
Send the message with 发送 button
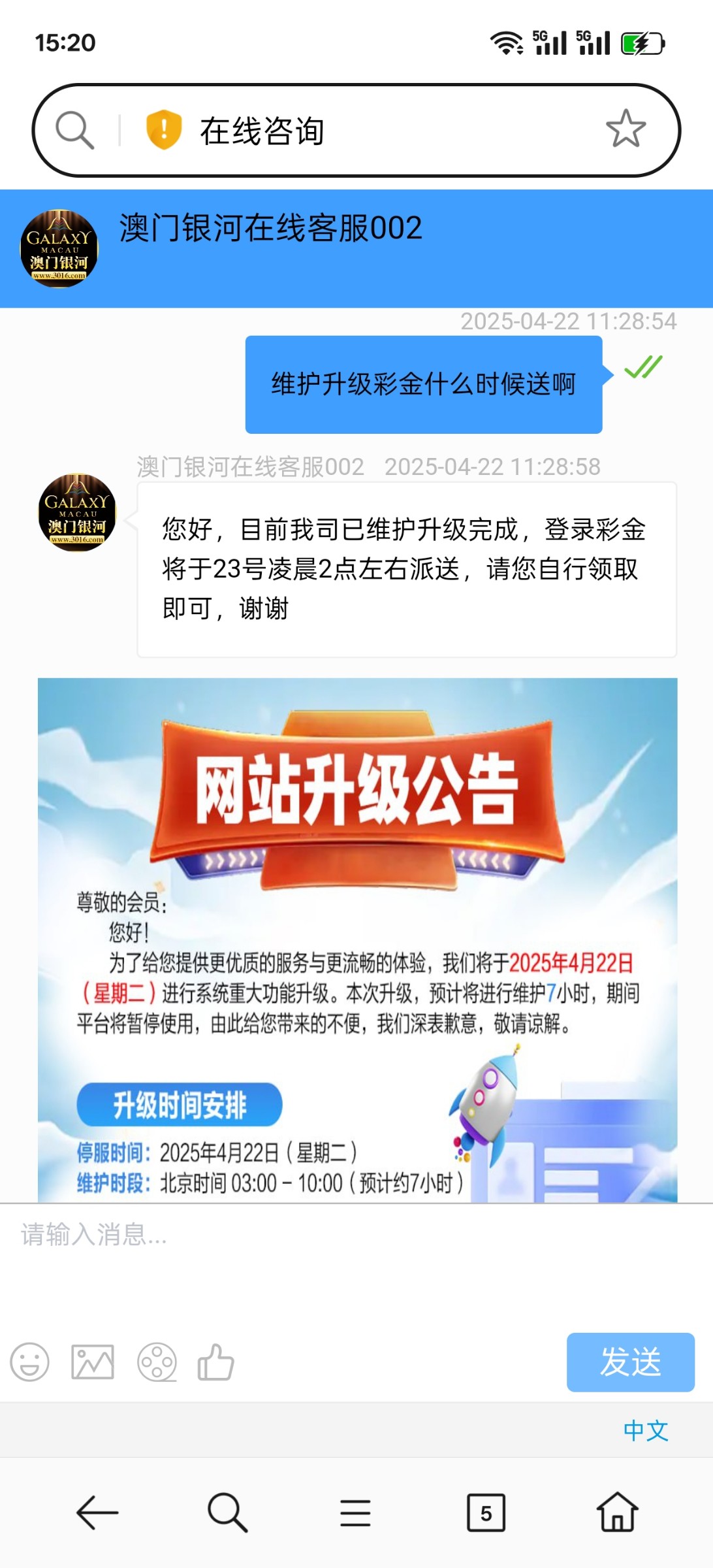[x=630, y=1362]
